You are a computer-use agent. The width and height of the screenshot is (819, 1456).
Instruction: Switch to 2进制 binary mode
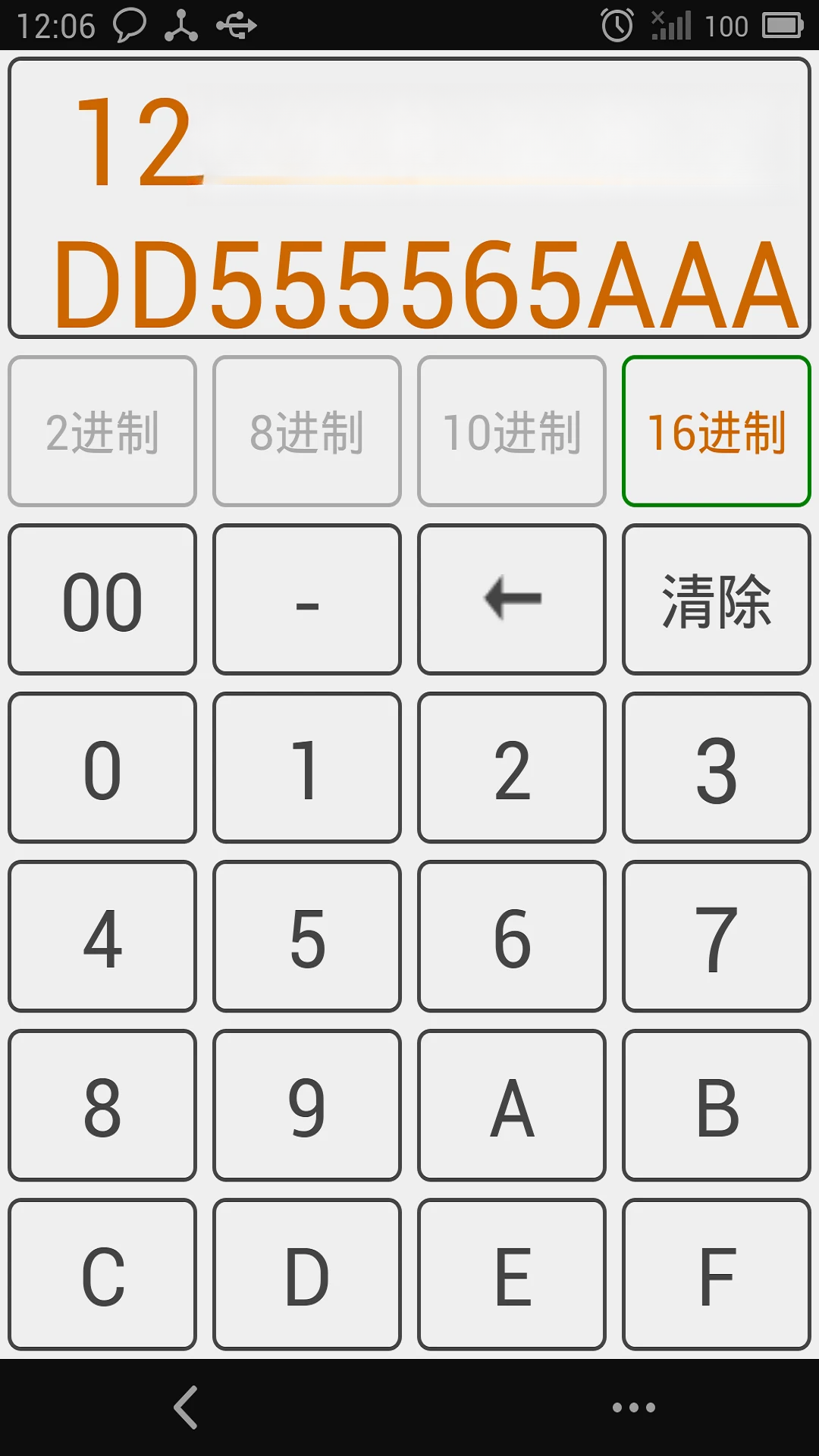[x=102, y=431]
